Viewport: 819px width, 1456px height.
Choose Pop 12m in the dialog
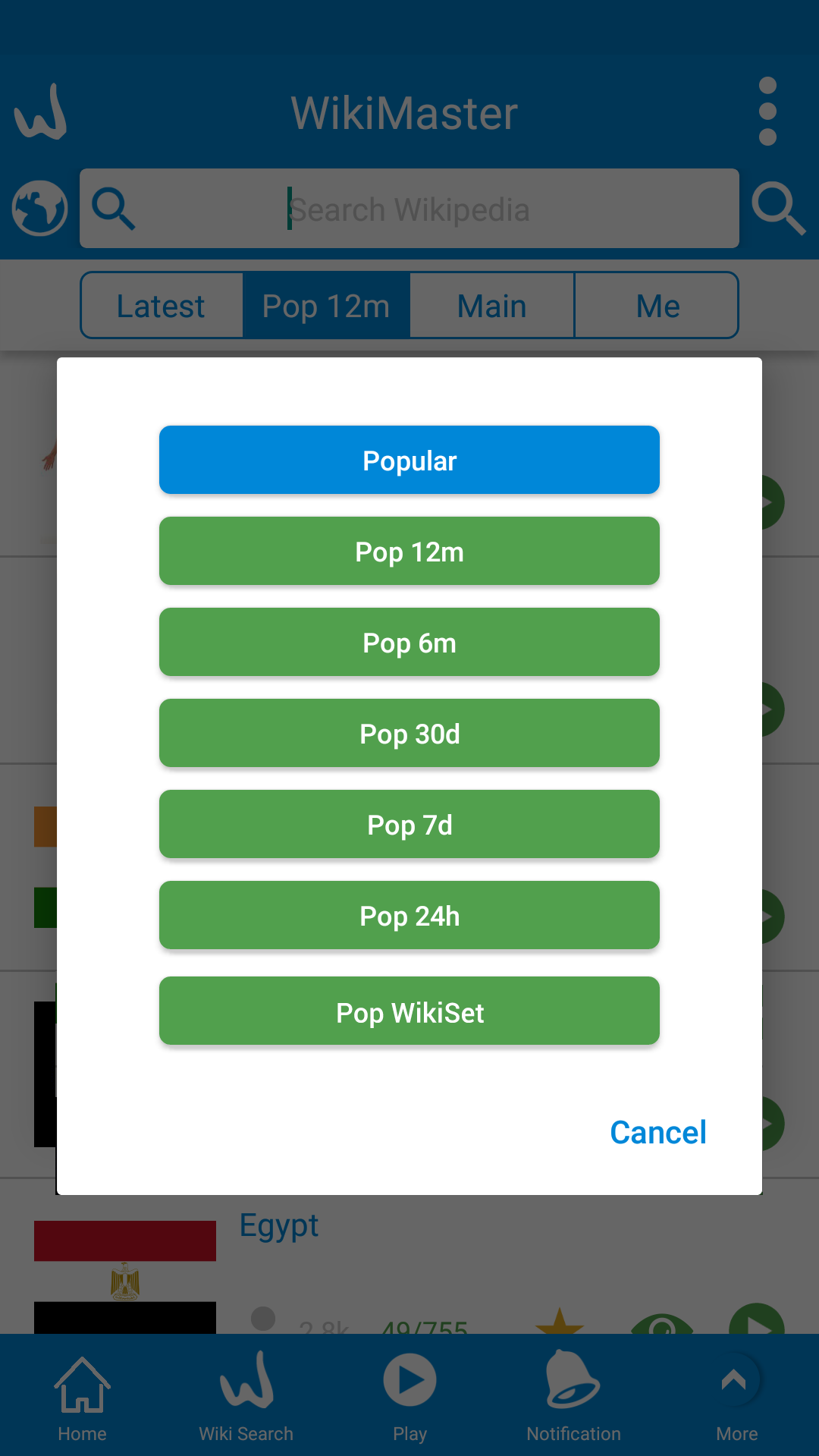click(409, 551)
